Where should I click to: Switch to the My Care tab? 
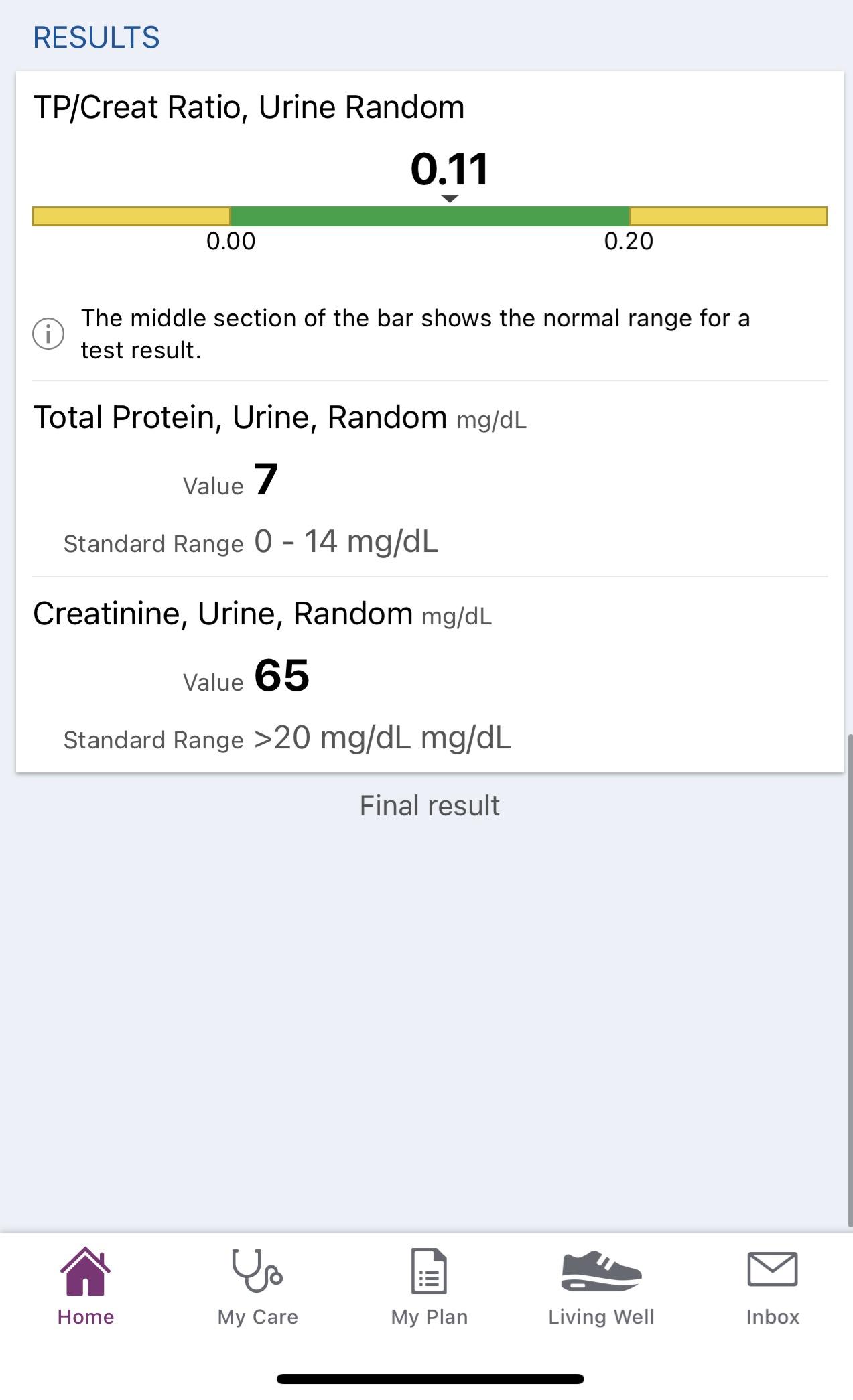point(257,1286)
